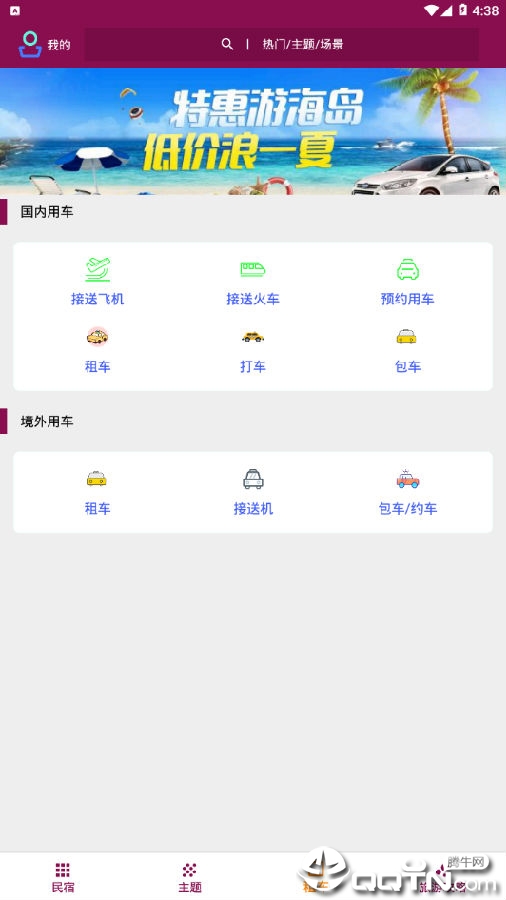
Task: Open 包车/约车 overseas option
Action: [x=408, y=492]
